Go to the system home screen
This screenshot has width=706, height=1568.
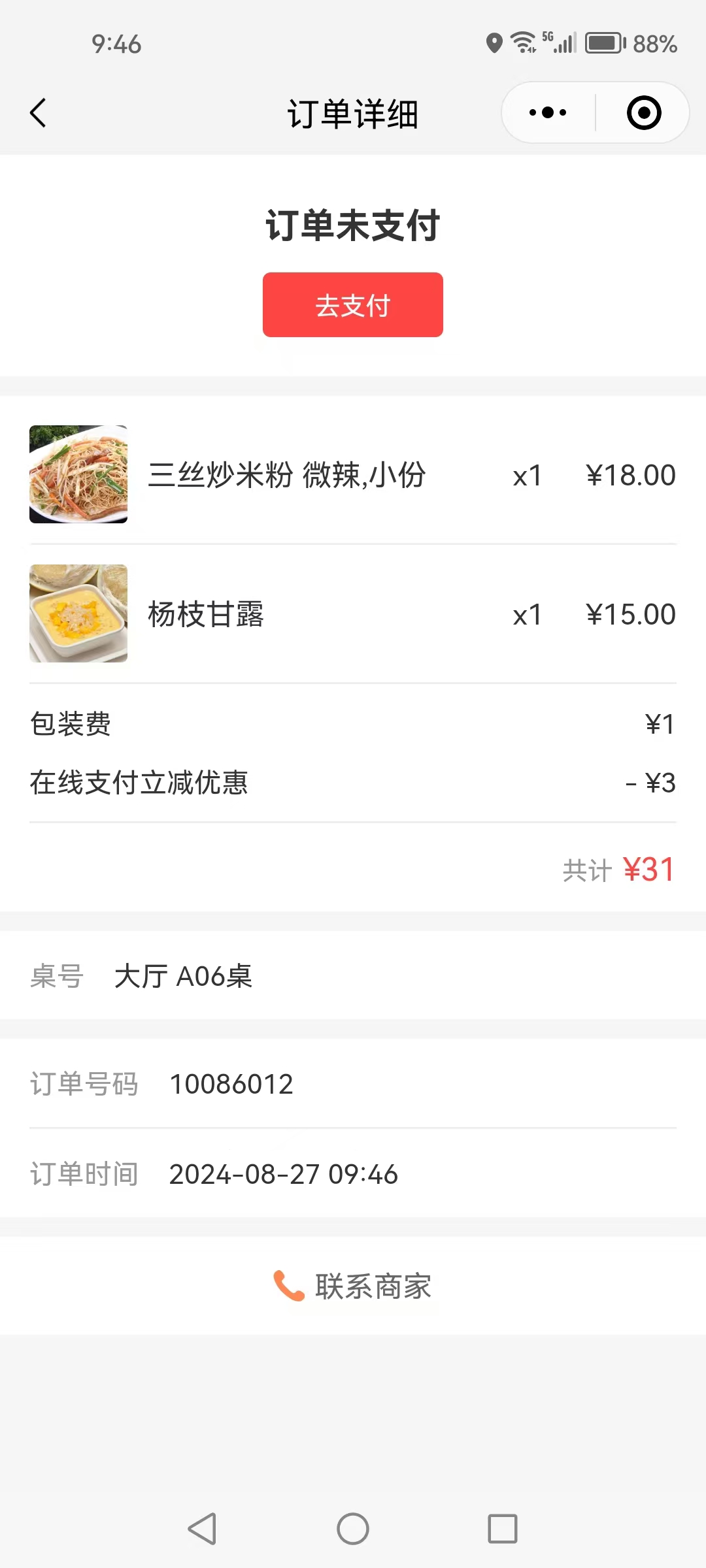pos(353,1529)
